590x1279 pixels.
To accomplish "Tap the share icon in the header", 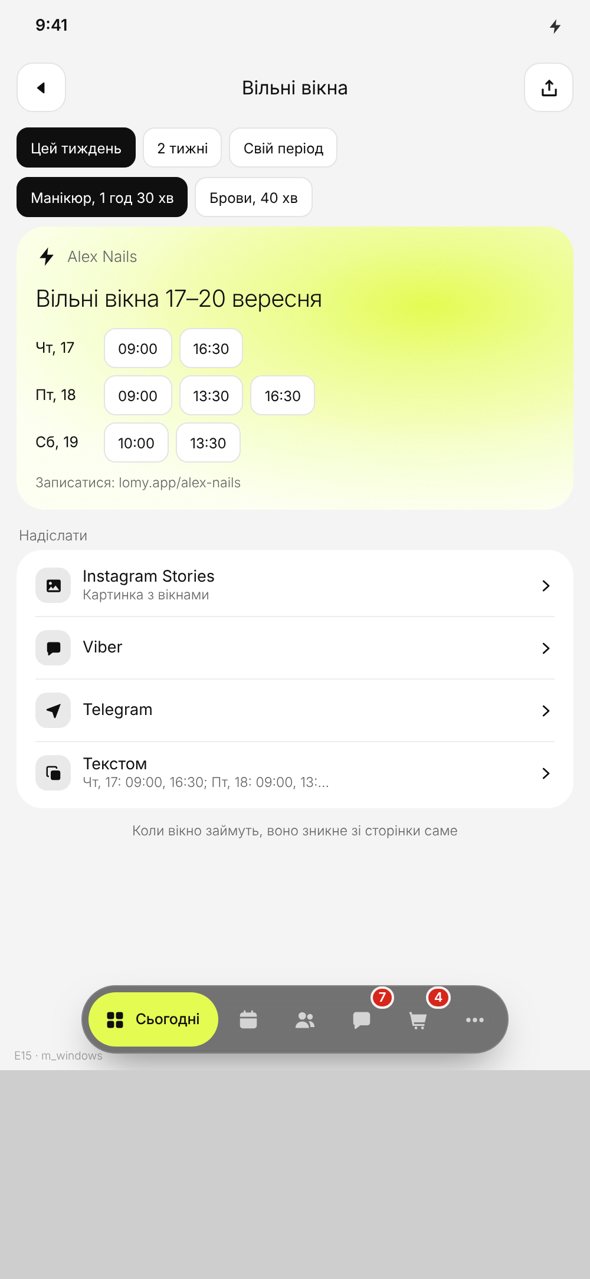I will (x=549, y=88).
